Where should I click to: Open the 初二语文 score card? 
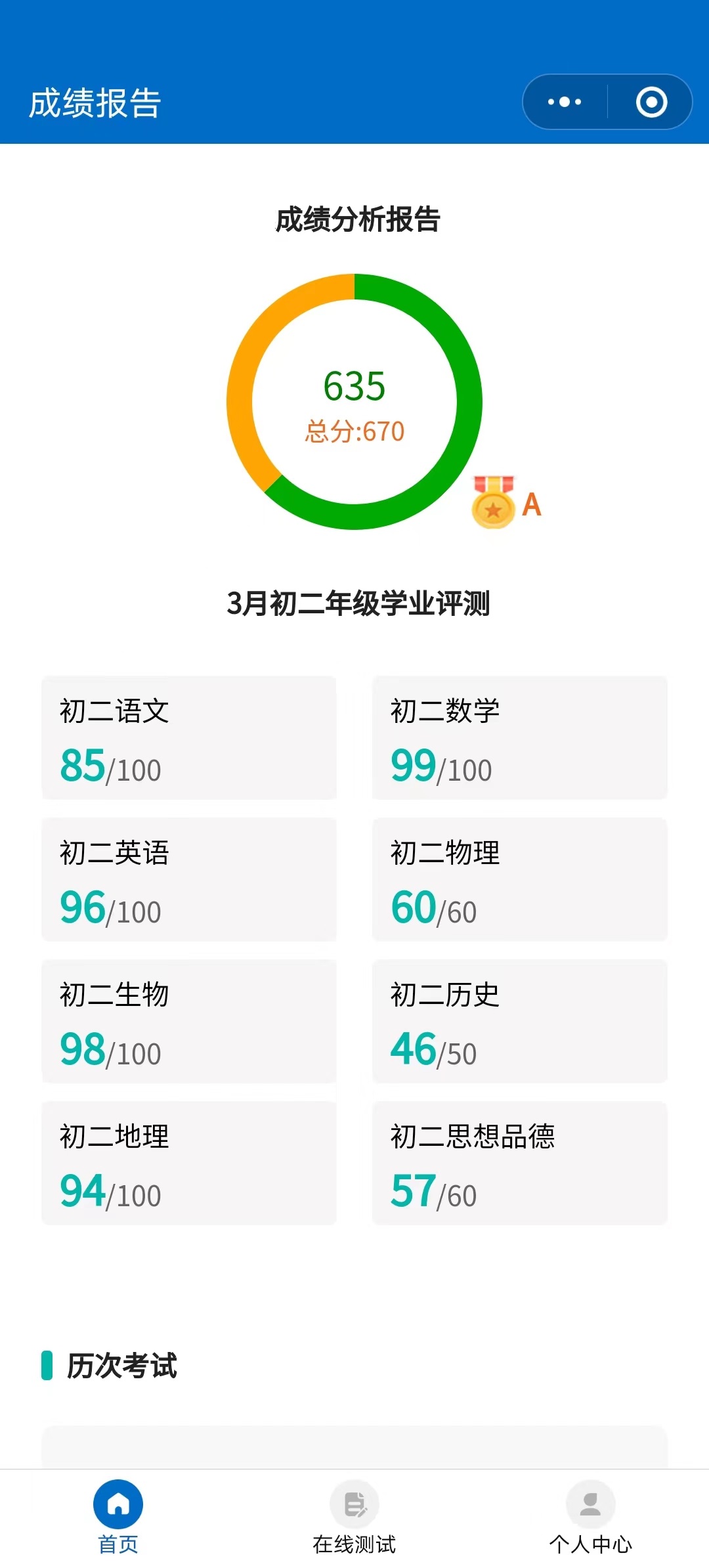(x=189, y=738)
